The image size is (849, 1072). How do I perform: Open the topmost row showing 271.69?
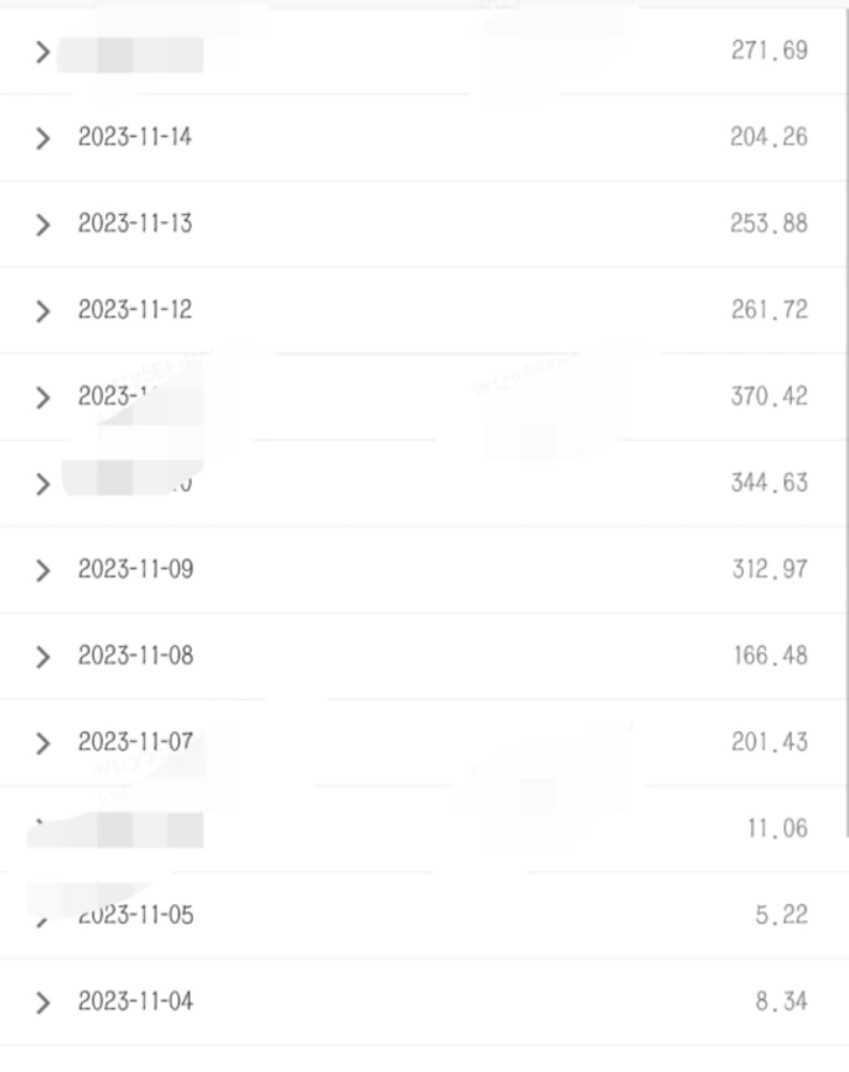[43, 52]
